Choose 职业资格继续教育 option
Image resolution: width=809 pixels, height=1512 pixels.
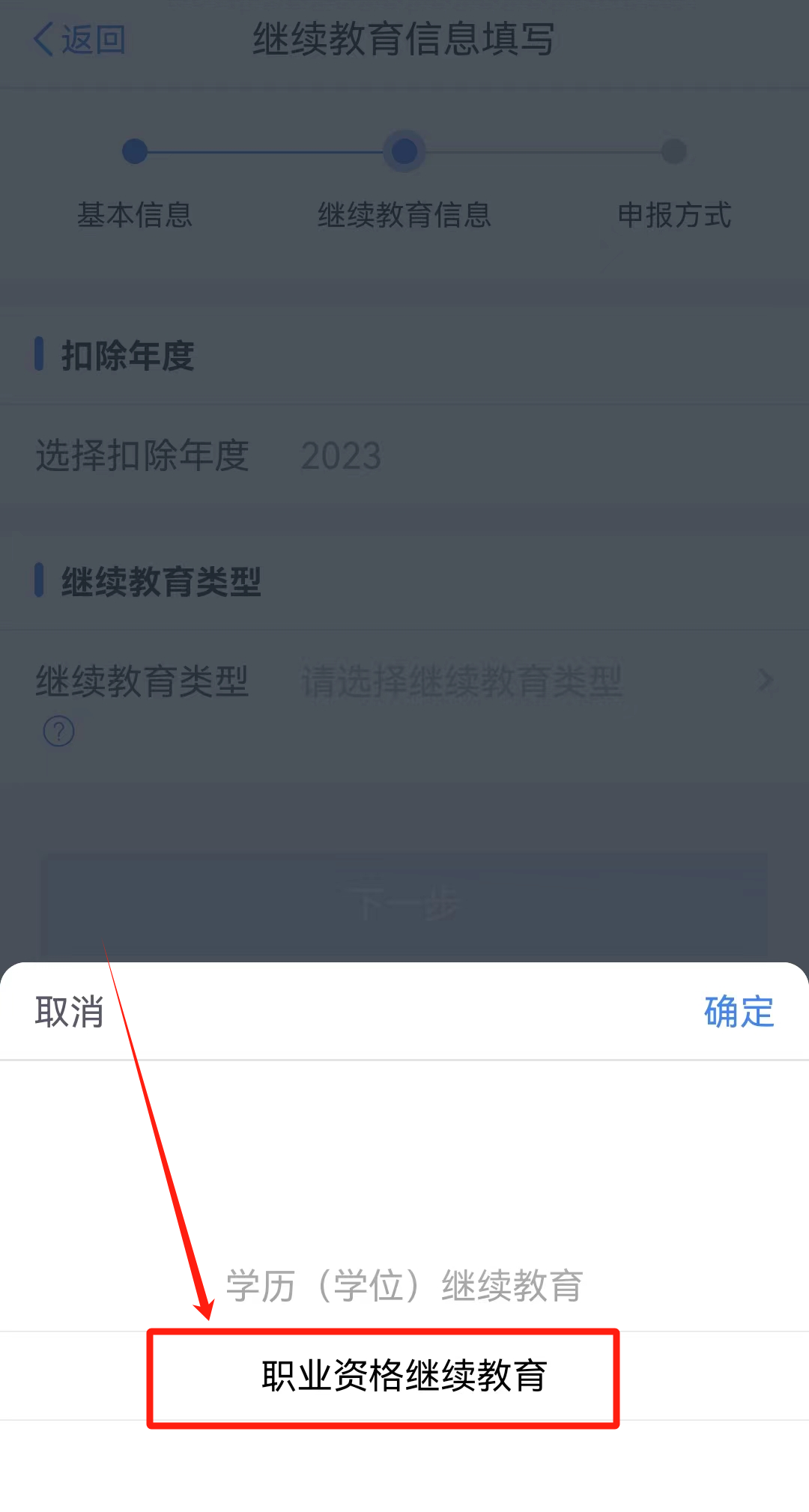coord(404,1376)
